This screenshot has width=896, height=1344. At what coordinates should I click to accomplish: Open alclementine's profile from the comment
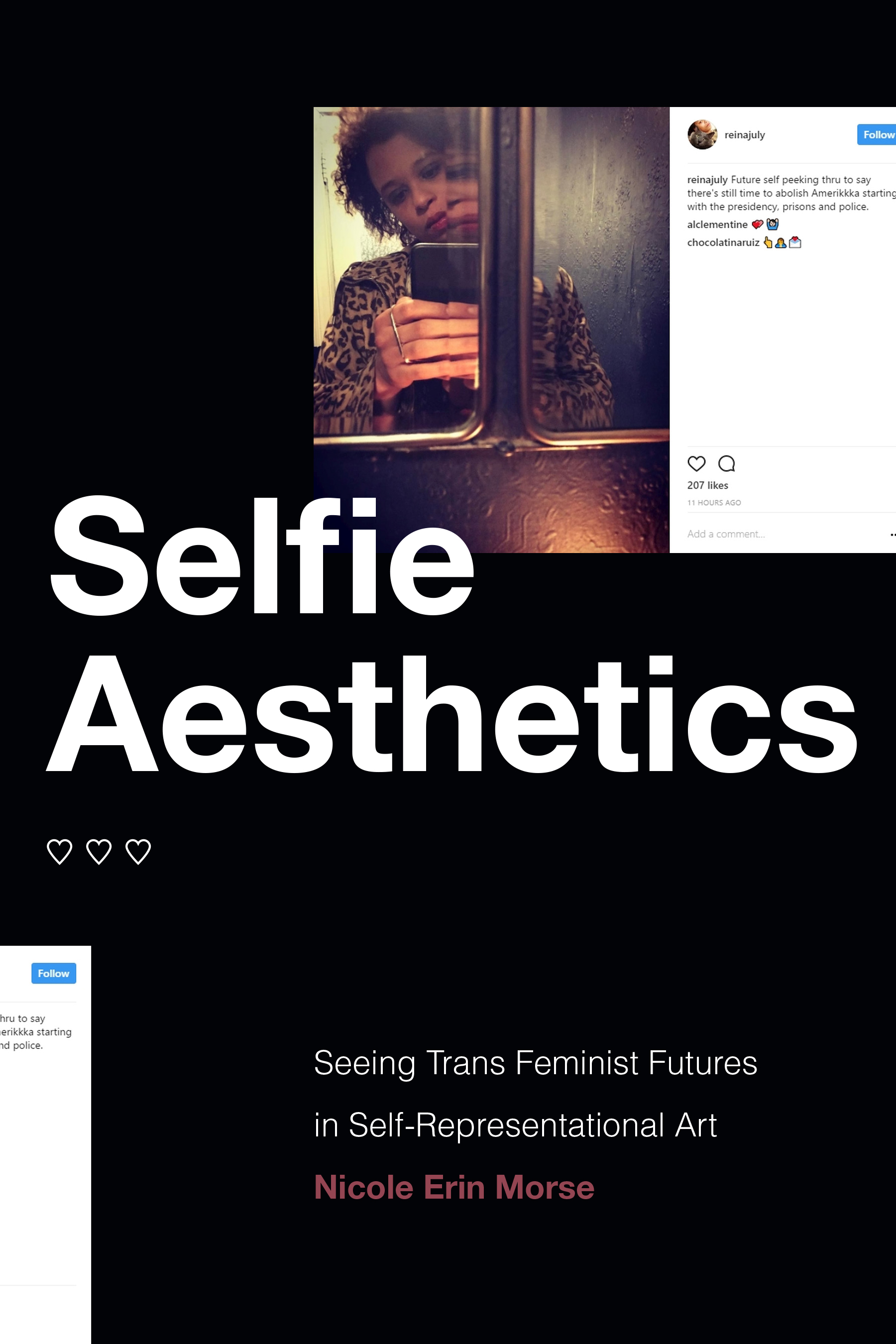(x=718, y=224)
